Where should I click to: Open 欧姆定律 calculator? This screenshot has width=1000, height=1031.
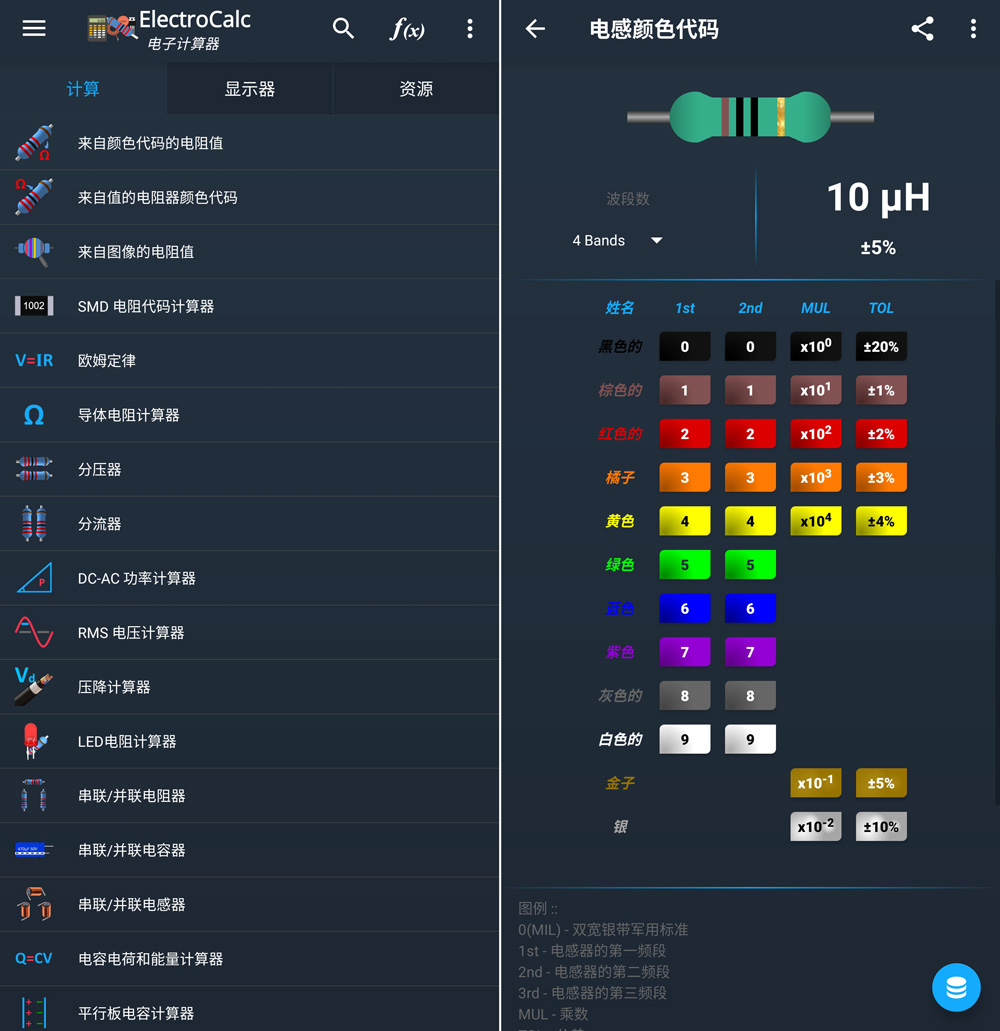coord(106,360)
